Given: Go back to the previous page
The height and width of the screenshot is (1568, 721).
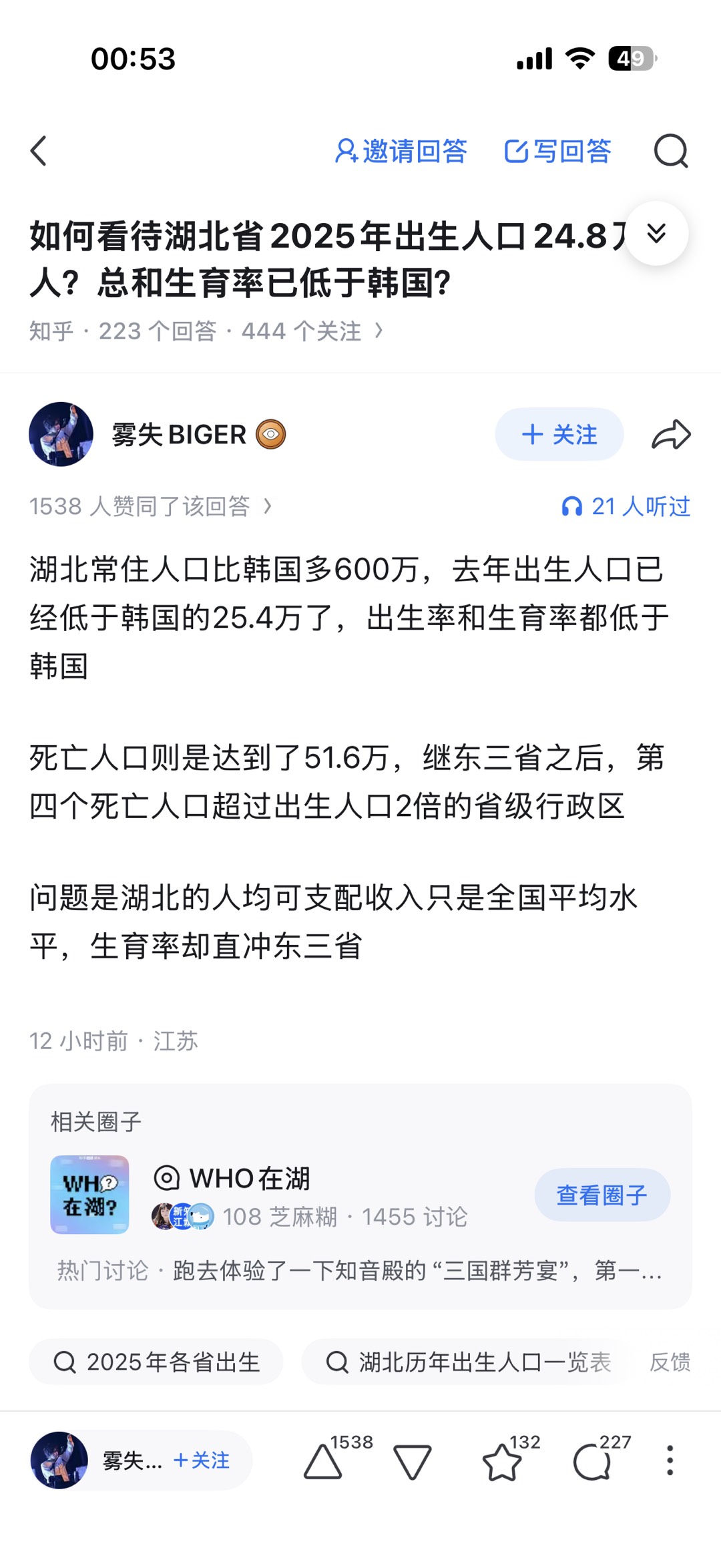Looking at the screenshot, I should pyautogui.click(x=39, y=151).
